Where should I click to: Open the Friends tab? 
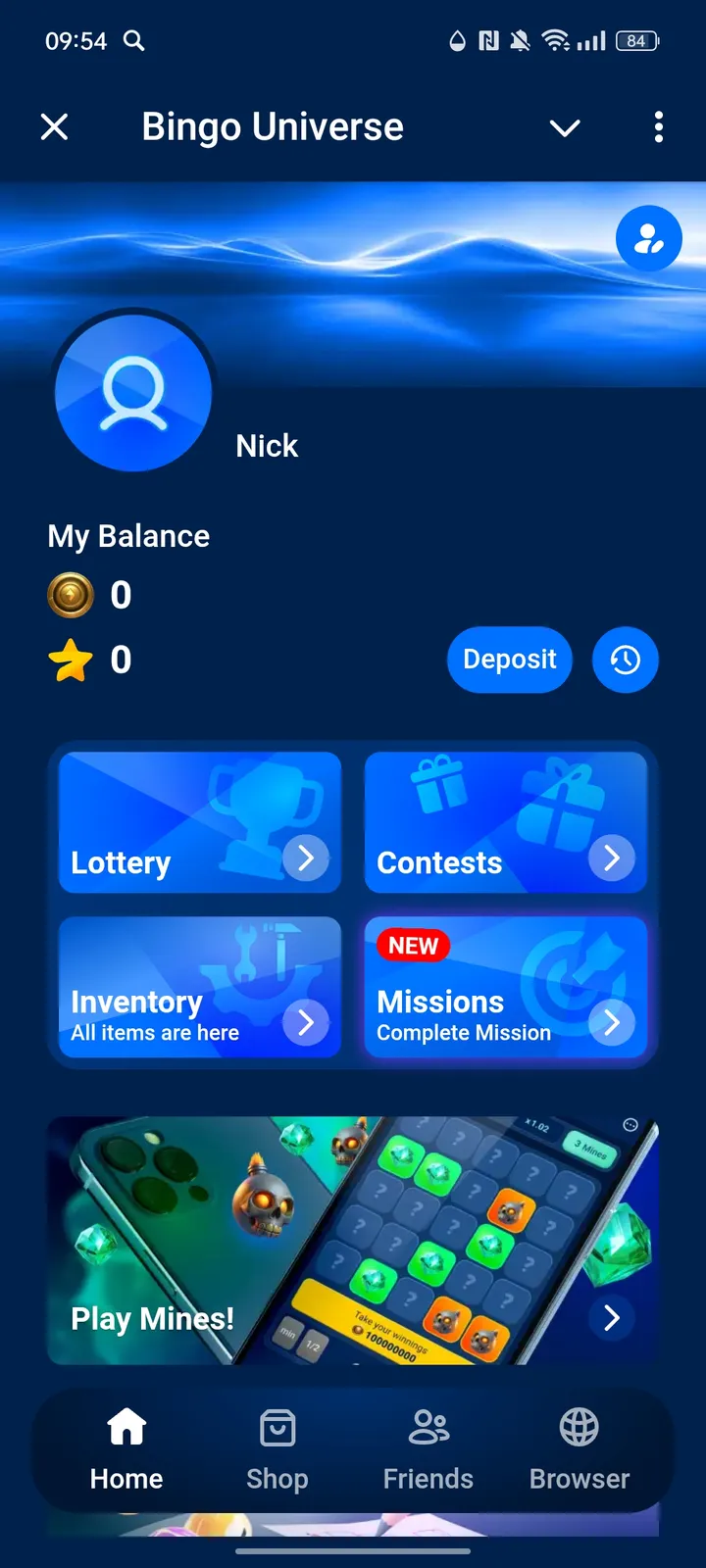tap(428, 1448)
